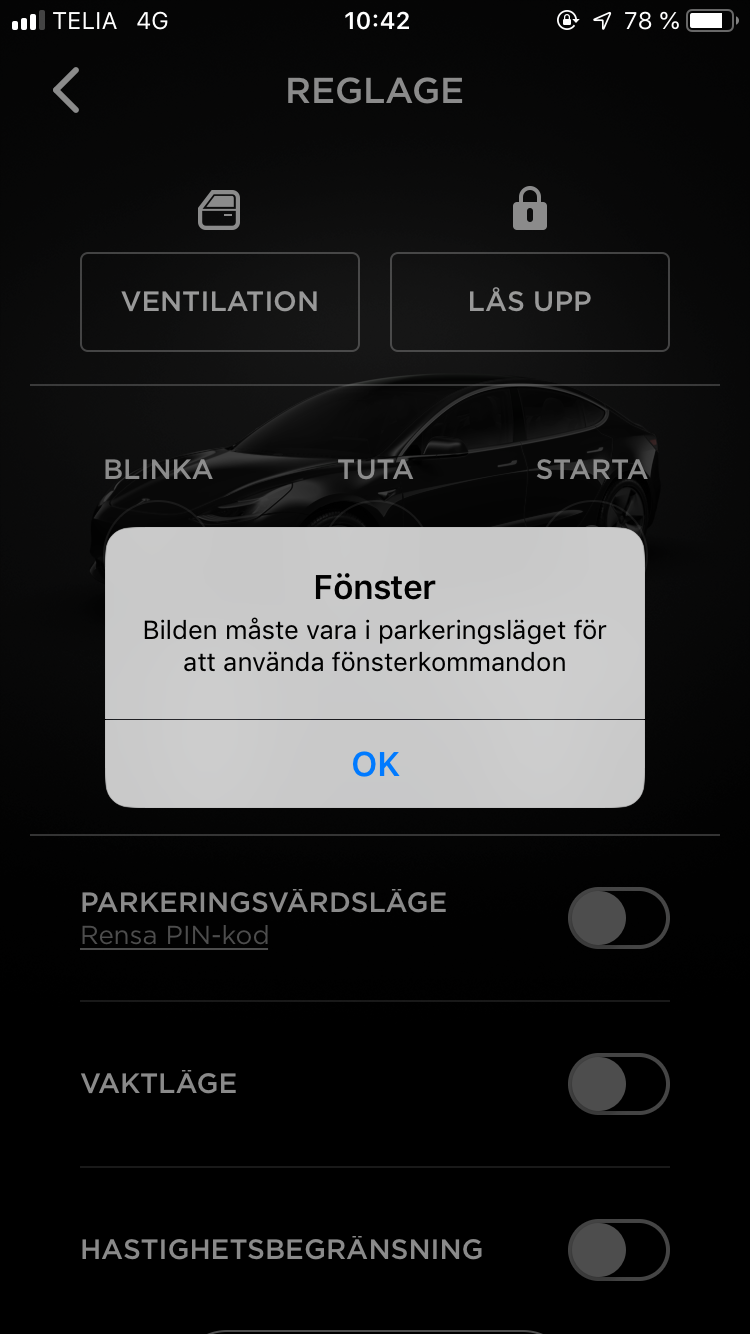This screenshot has height=1334, width=750.
Task: Unlock the car with LÅS UPP
Action: 529,302
